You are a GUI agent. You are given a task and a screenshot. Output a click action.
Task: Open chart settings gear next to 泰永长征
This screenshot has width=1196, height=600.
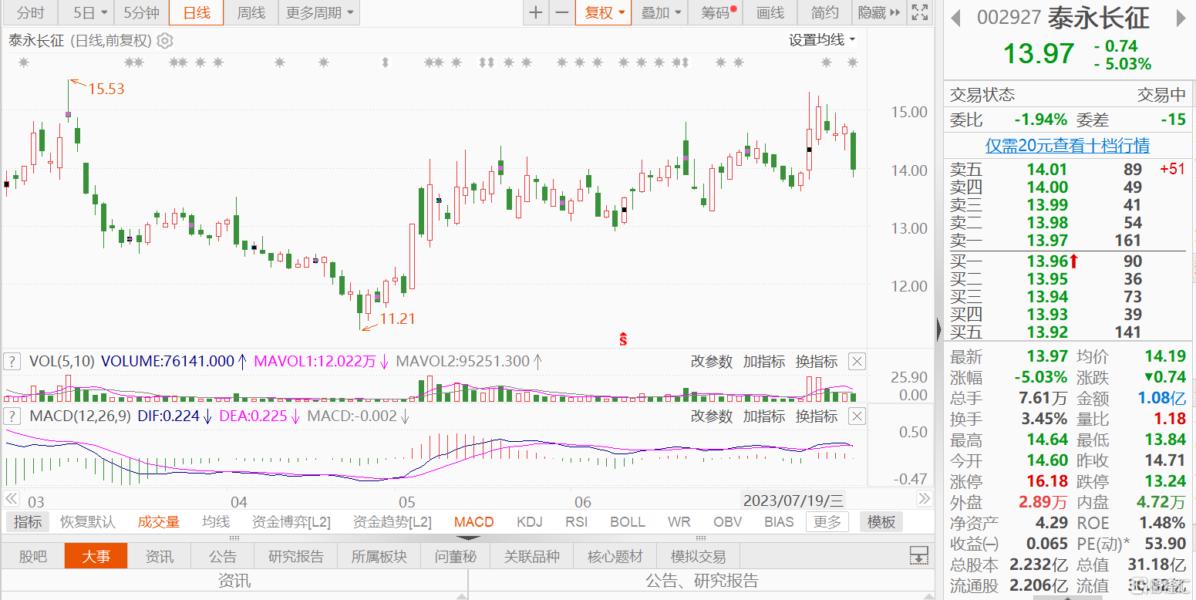pos(166,41)
